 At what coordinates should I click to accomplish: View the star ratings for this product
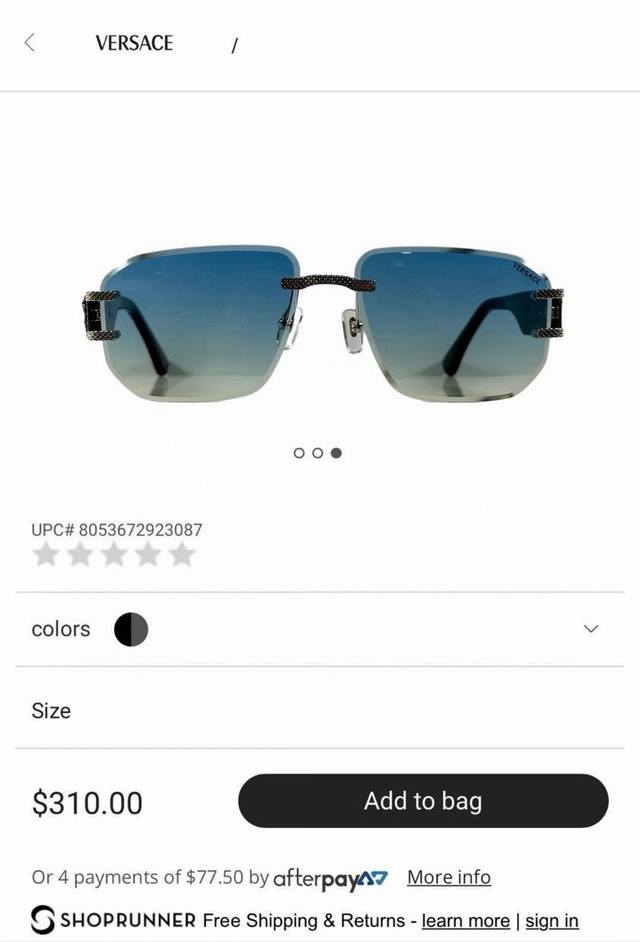[x=113, y=554]
